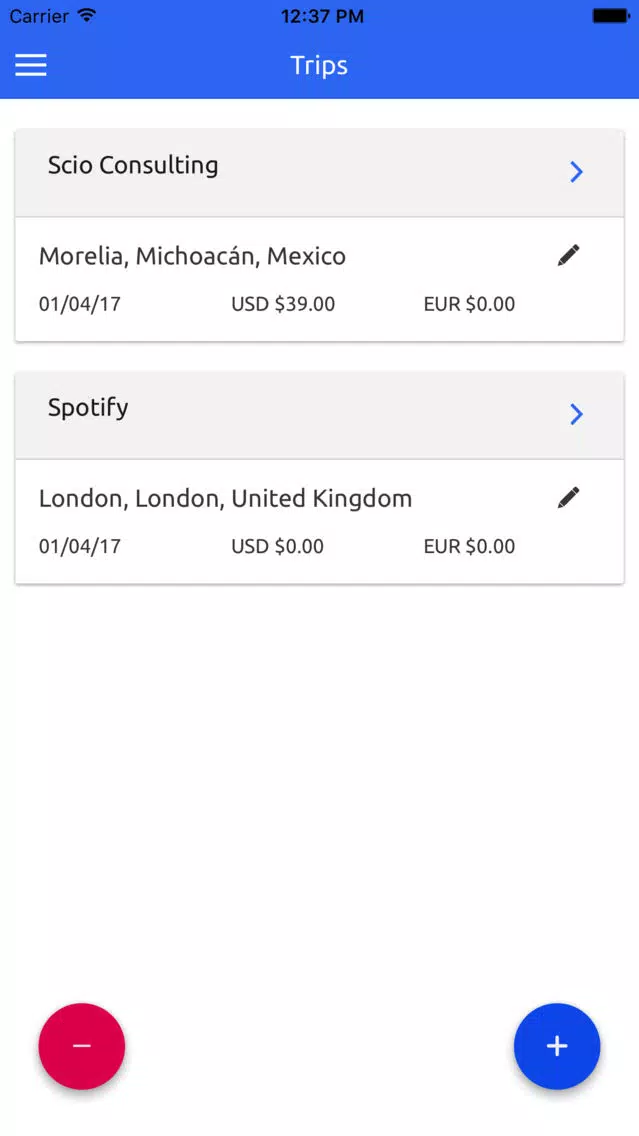Image resolution: width=639 pixels, height=1136 pixels.
Task: Open the hamburger menu
Action: coord(30,65)
